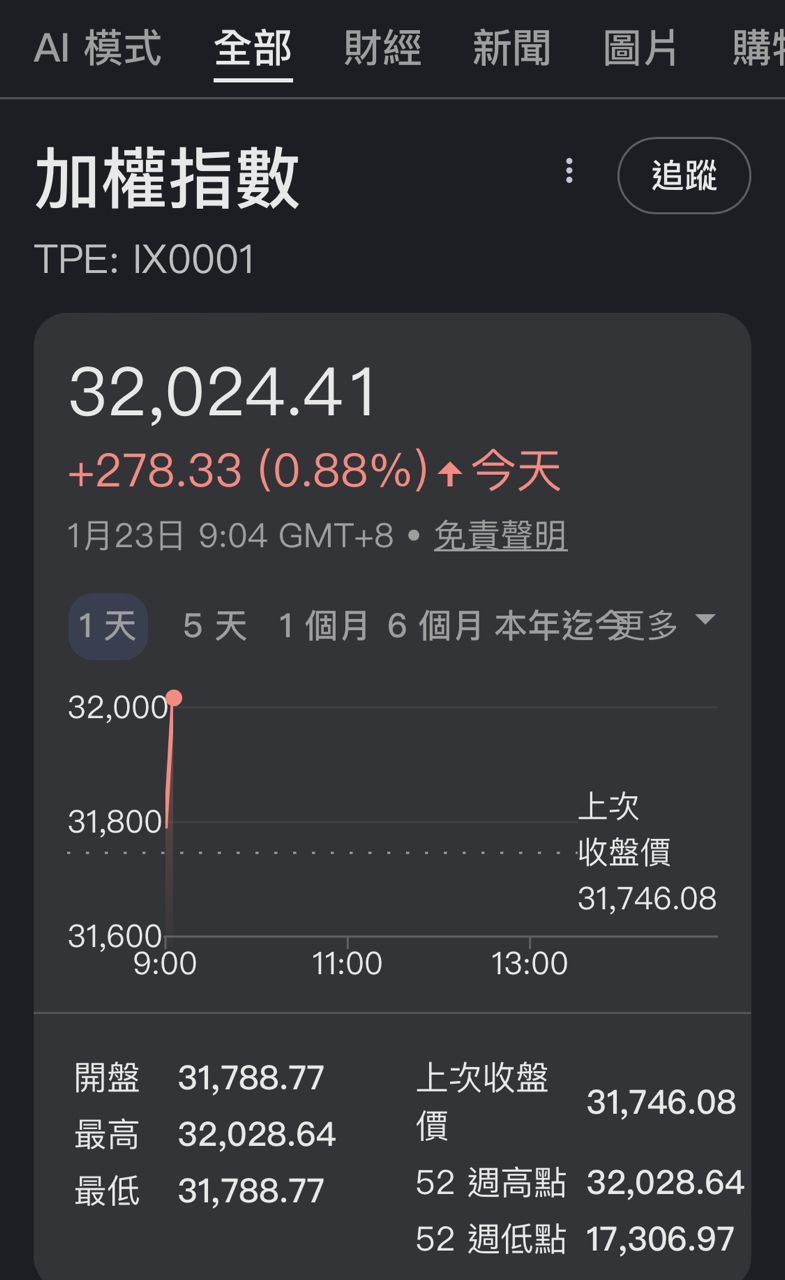Open the 財經 tab
Screen dimensions: 785x1280
pos(382,48)
